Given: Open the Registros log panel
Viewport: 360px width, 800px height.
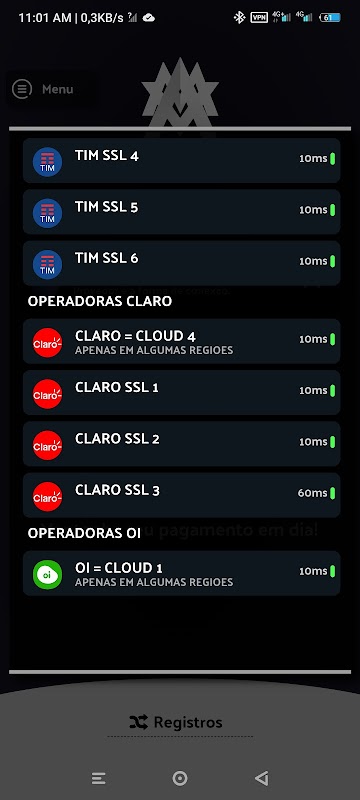Looking at the screenshot, I should (x=176, y=722).
